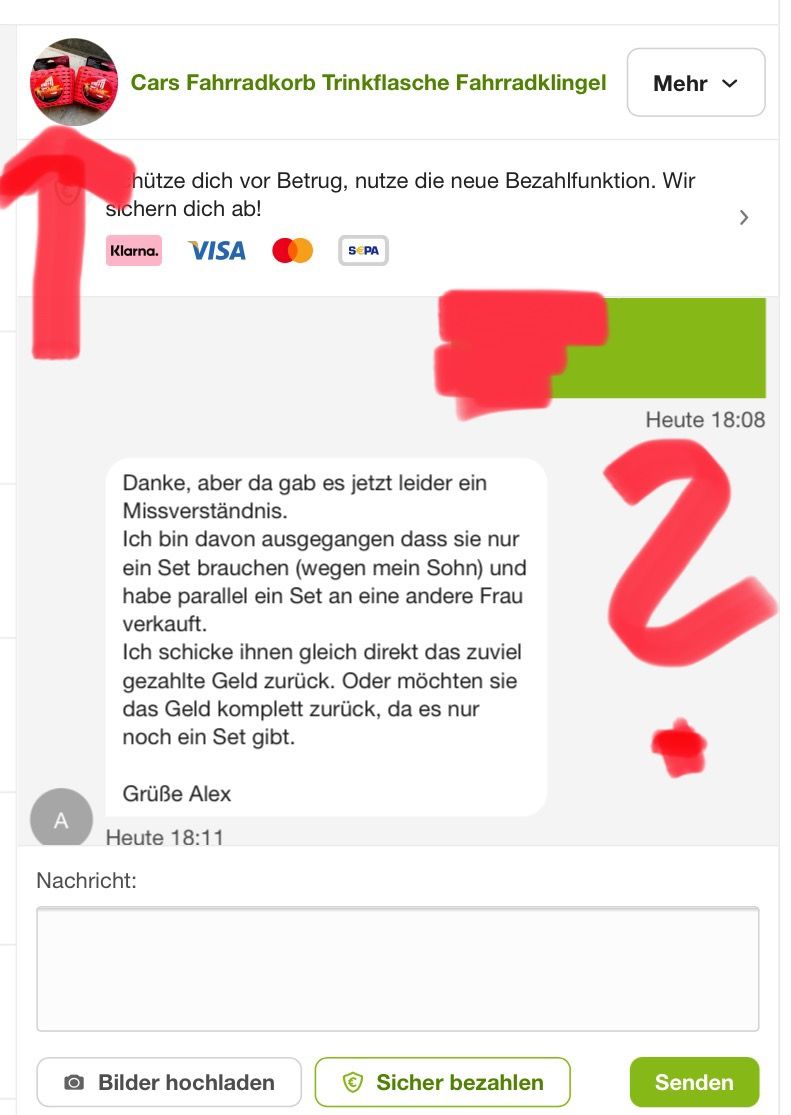
Task: Send the message with Senden
Action: pos(694,1082)
